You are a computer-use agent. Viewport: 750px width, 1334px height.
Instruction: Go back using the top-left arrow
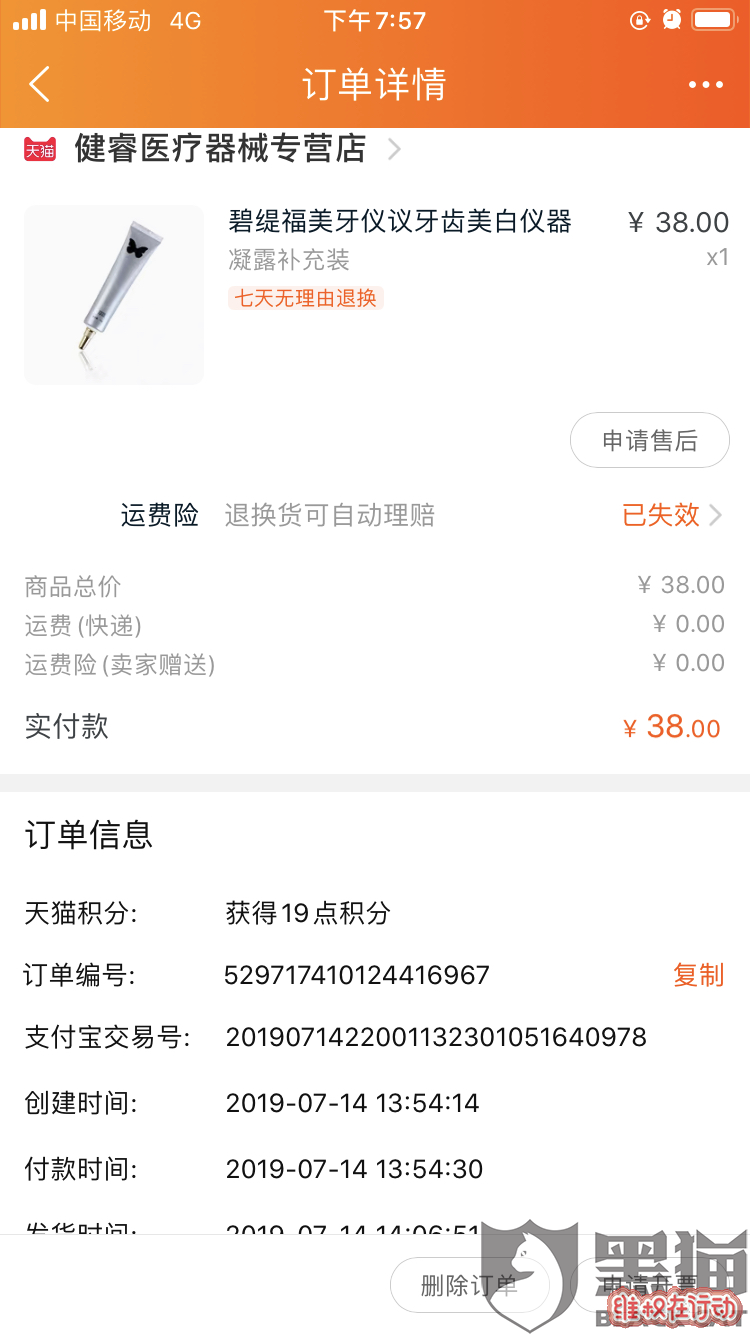click(40, 85)
